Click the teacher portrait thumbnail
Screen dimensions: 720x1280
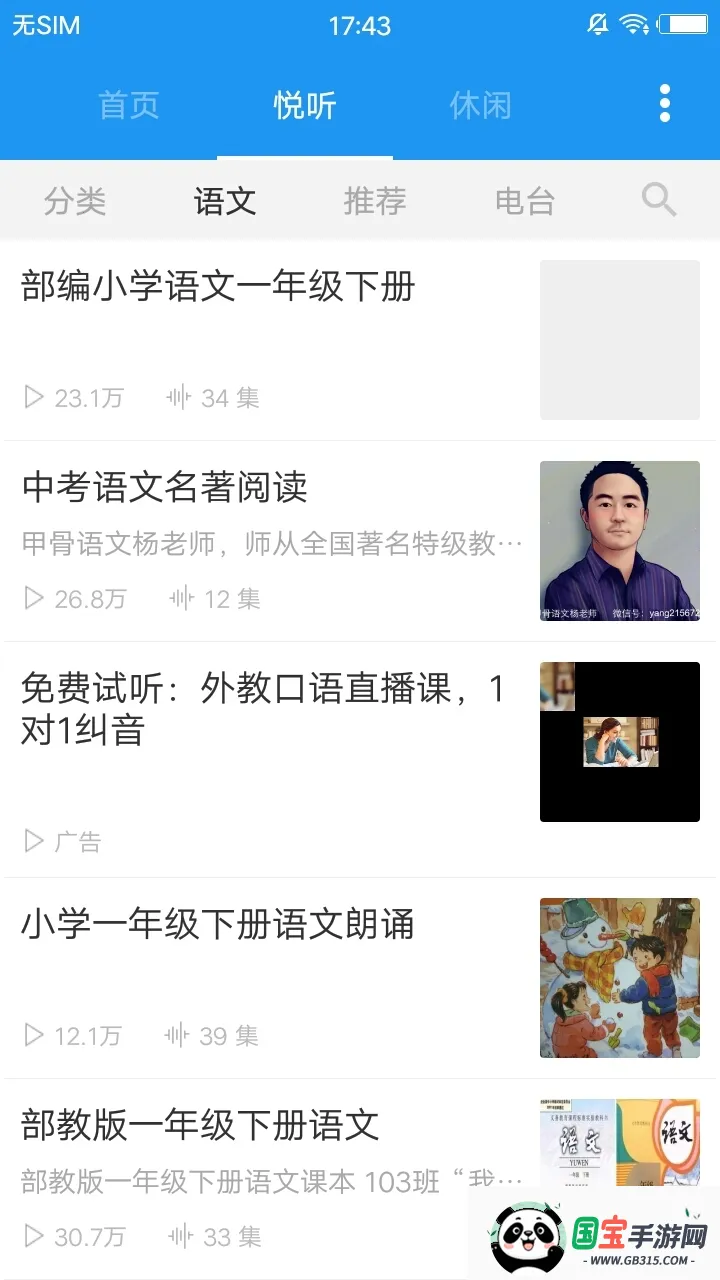(x=619, y=541)
